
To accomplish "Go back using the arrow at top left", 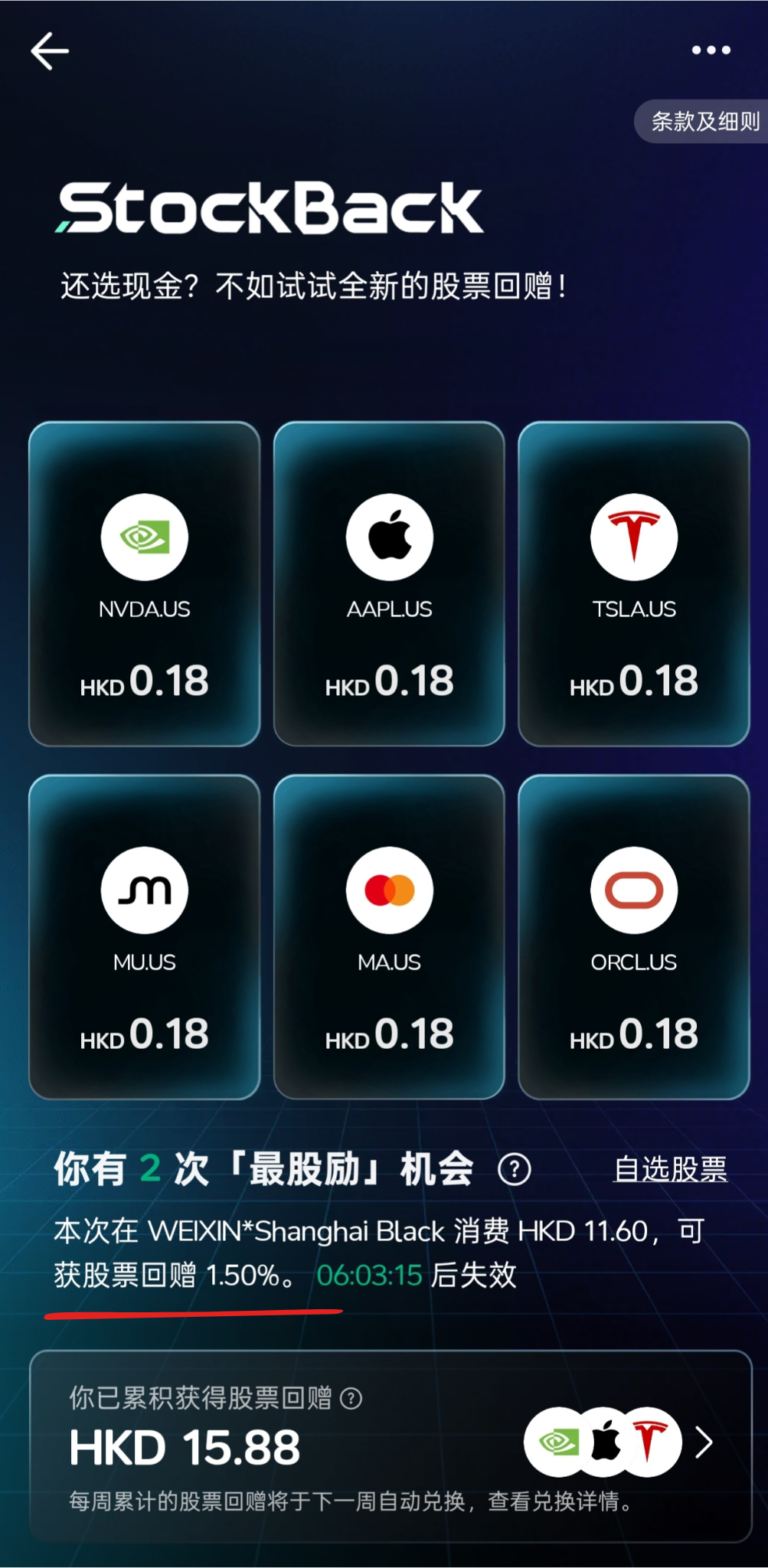I will [x=51, y=51].
